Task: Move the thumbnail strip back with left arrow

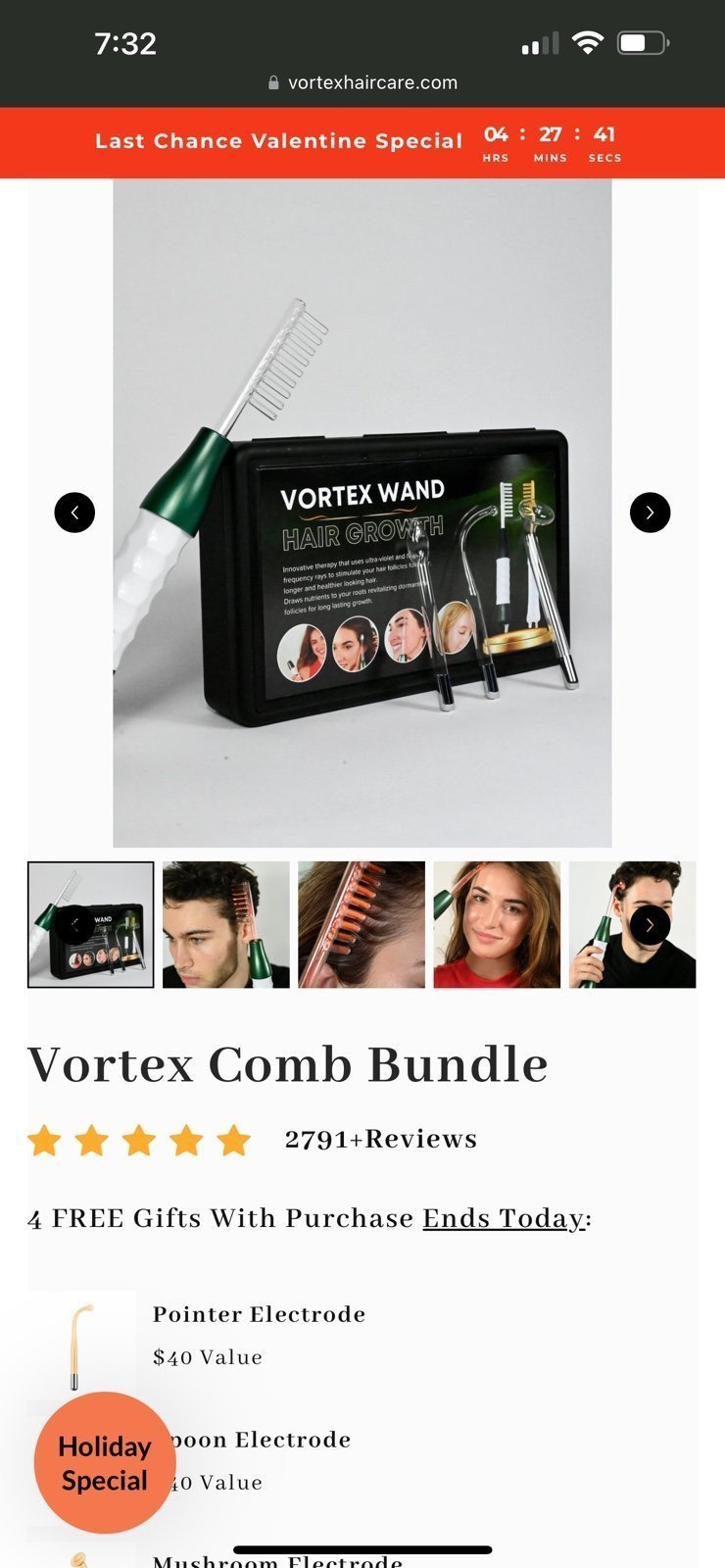Action: [x=74, y=924]
